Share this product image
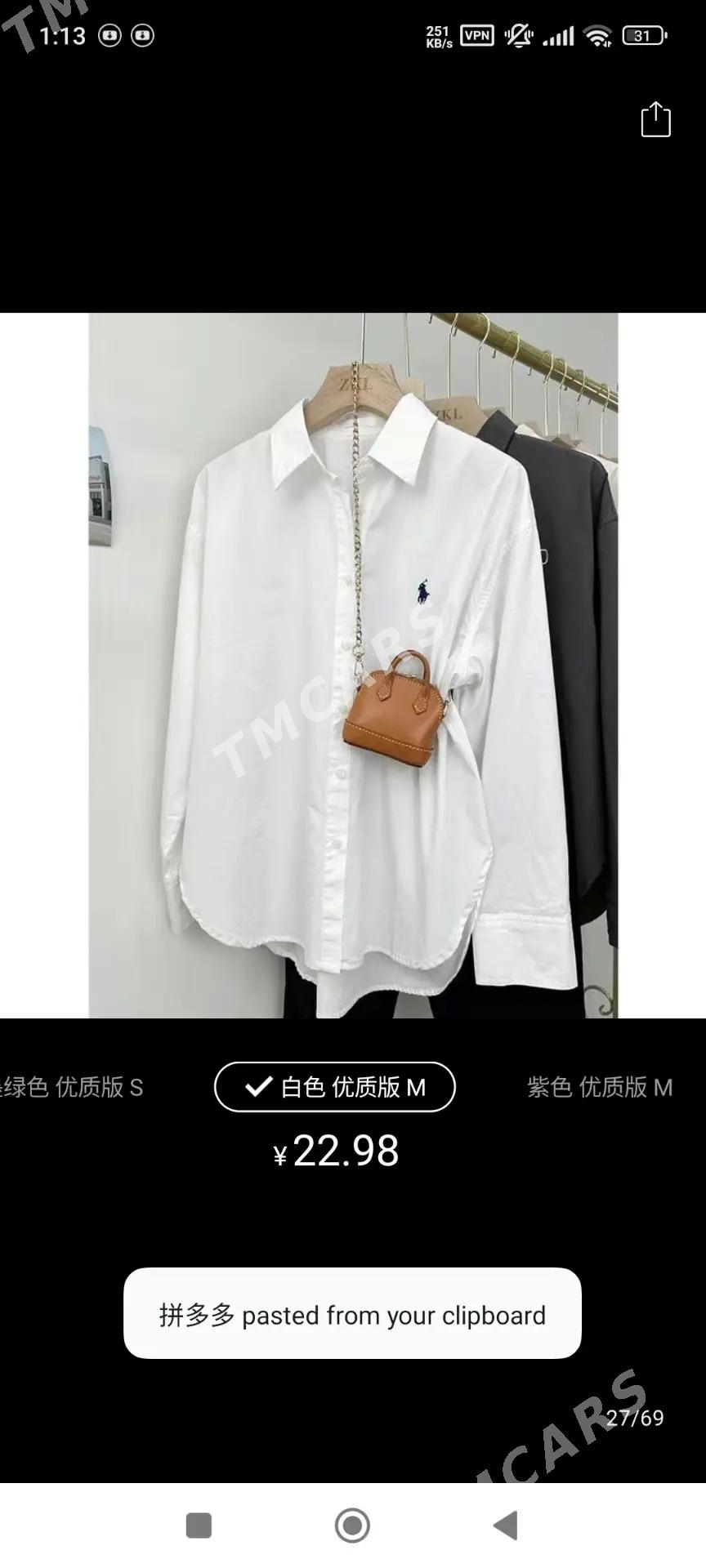706x1568 pixels. (x=655, y=119)
